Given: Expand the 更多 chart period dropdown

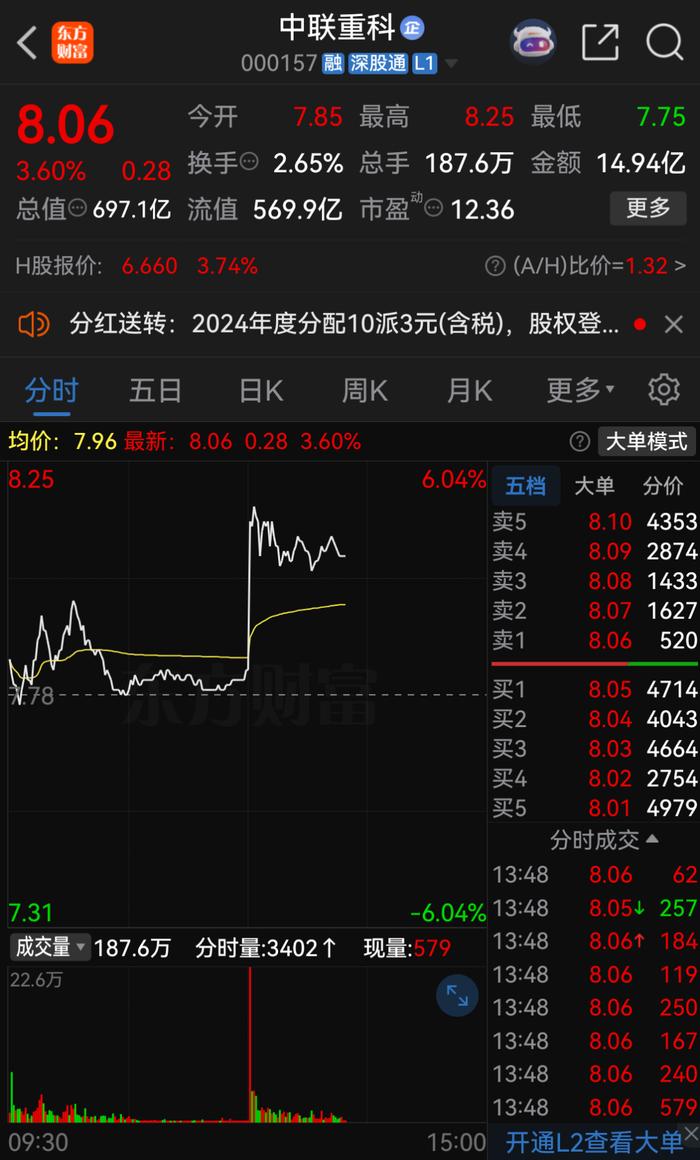Looking at the screenshot, I should point(580,390).
